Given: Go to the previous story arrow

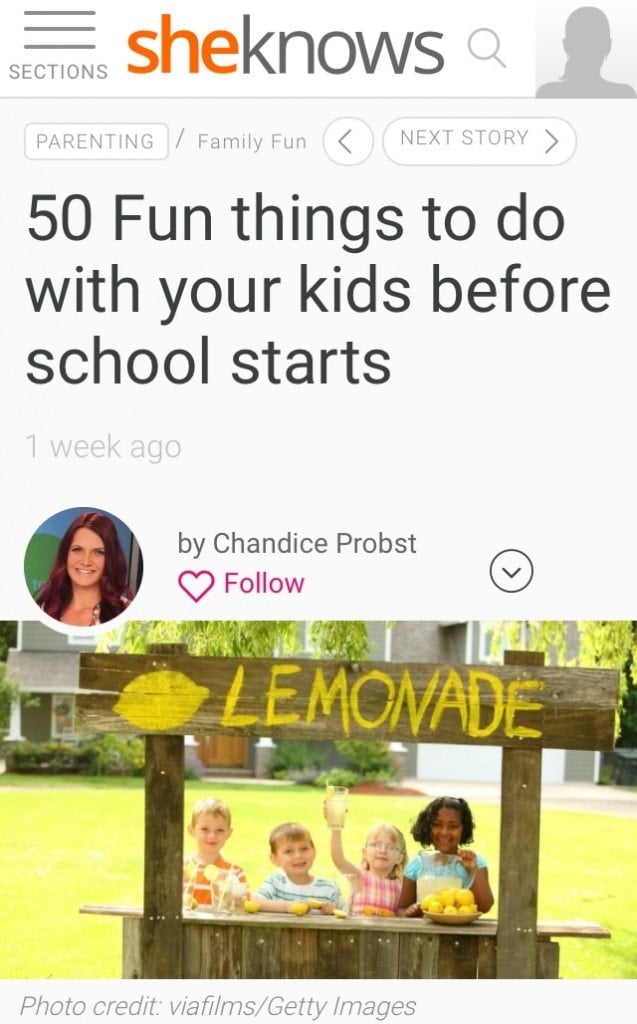Looking at the screenshot, I should [348, 141].
